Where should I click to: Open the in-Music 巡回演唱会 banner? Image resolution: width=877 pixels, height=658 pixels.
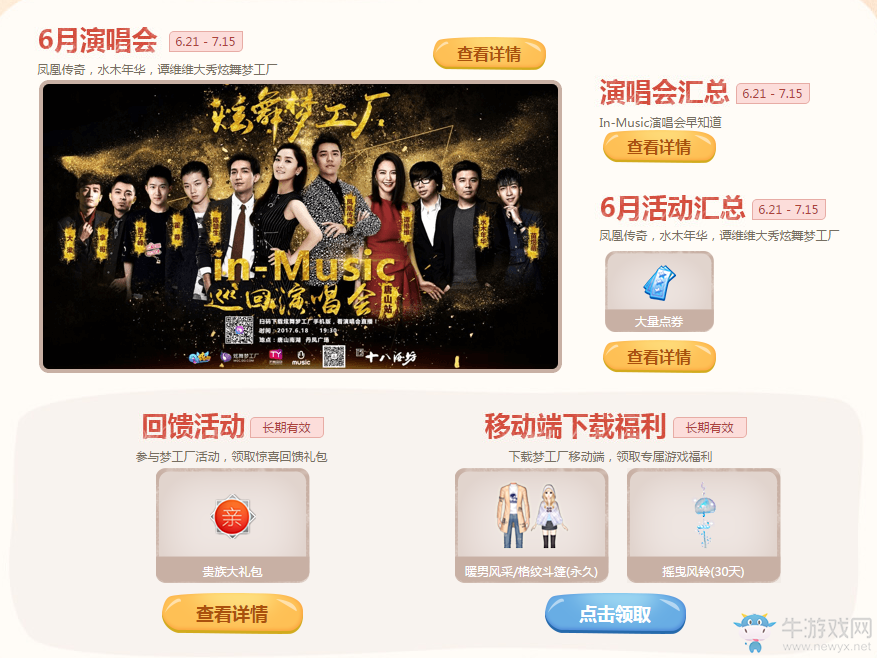tap(300, 227)
